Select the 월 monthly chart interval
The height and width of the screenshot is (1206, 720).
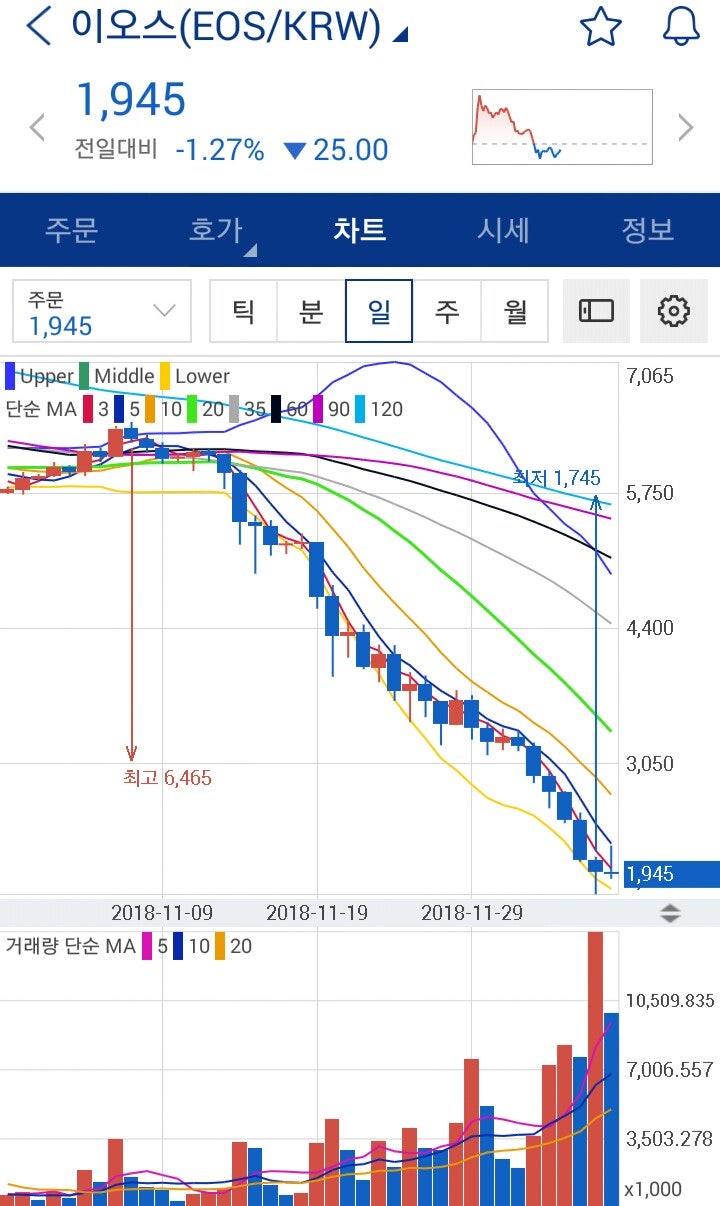click(x=515, y=312)
